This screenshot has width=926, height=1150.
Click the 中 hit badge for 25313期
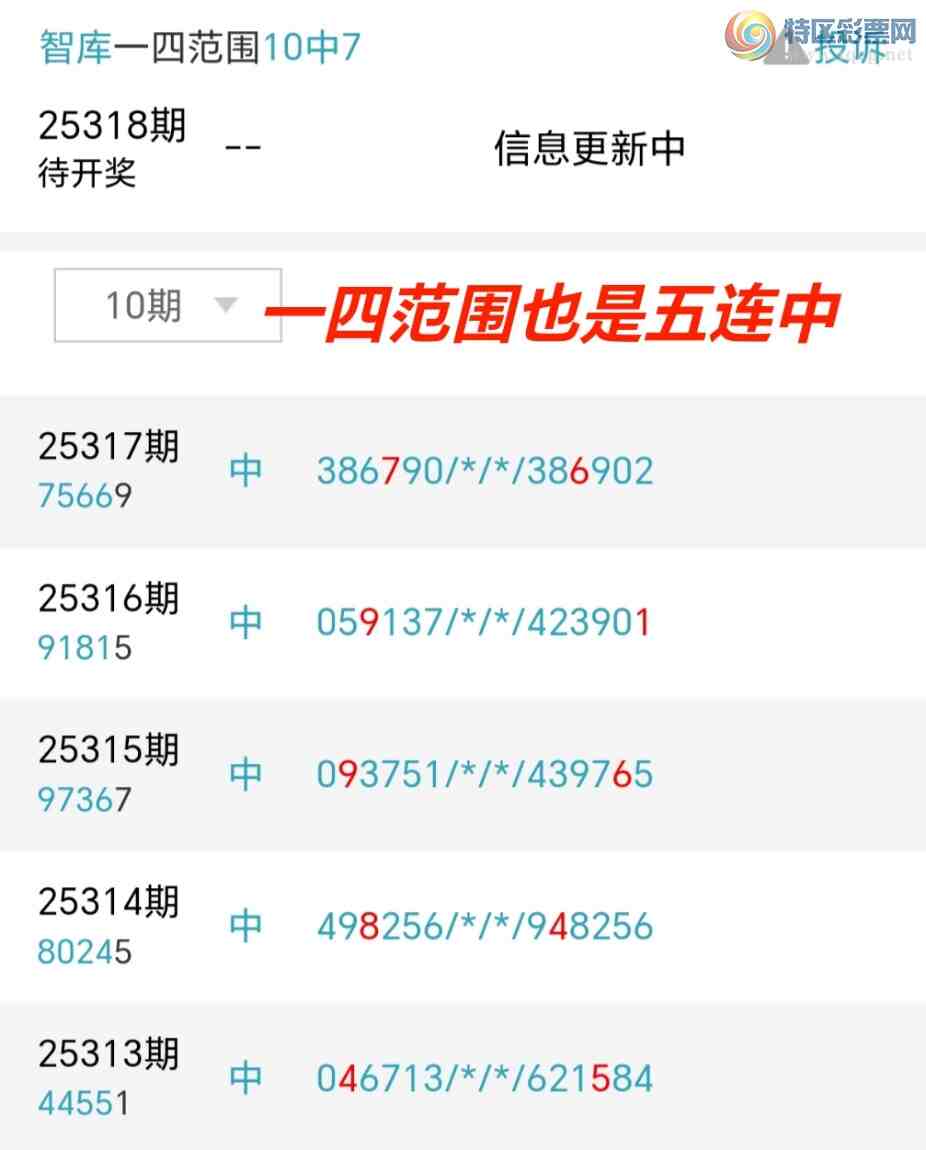246,1078
